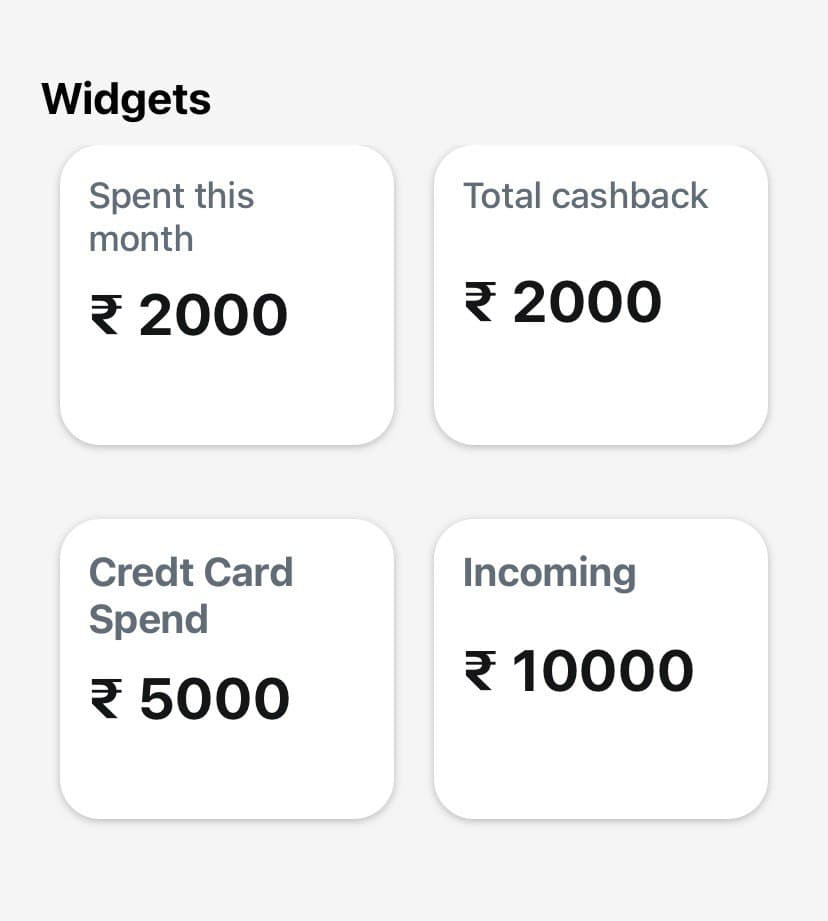View the Incoming widget details

(600, 668)
